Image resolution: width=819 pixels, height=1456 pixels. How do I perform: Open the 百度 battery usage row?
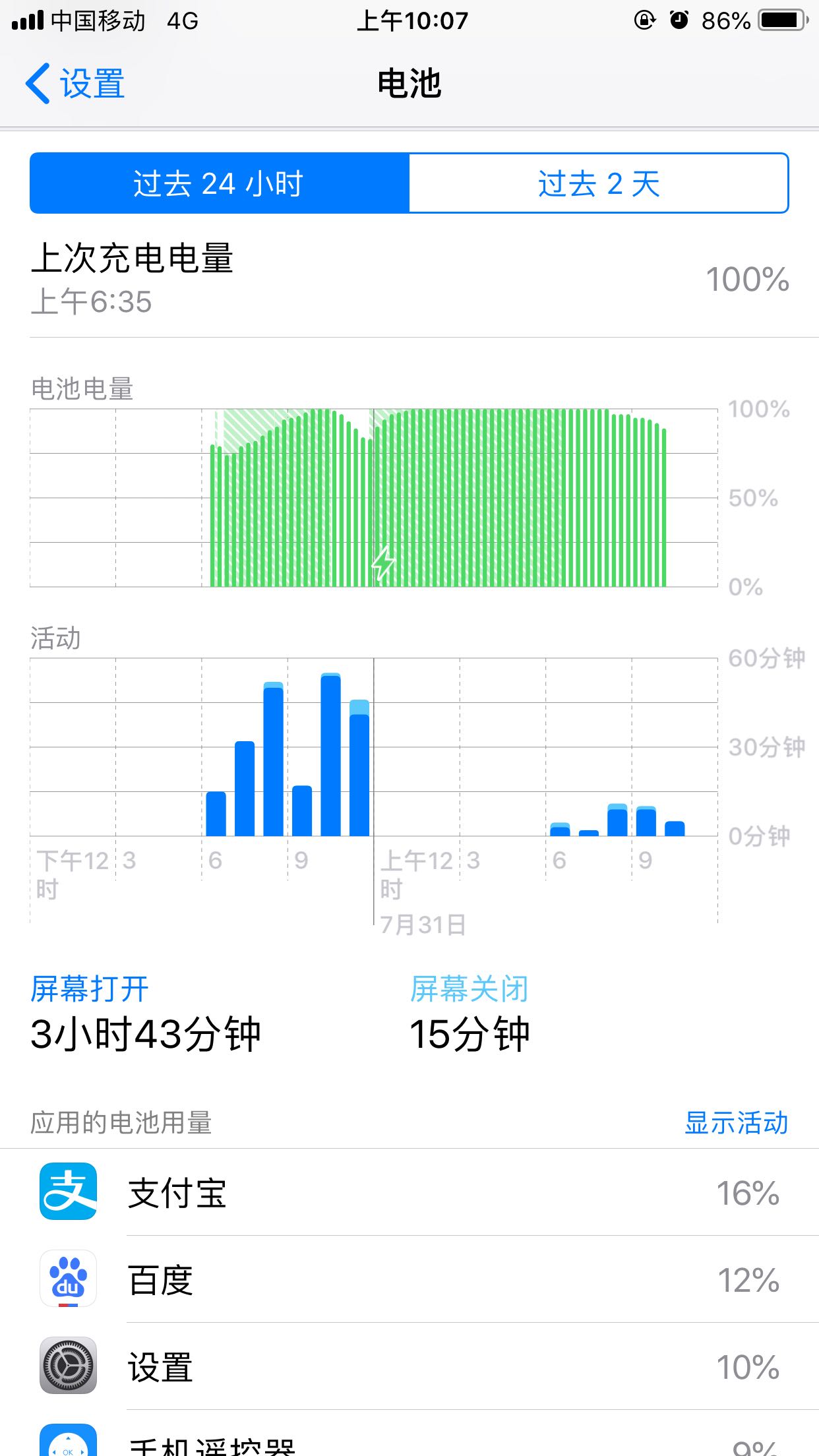pyautogui.click(x=409, y=1279)
